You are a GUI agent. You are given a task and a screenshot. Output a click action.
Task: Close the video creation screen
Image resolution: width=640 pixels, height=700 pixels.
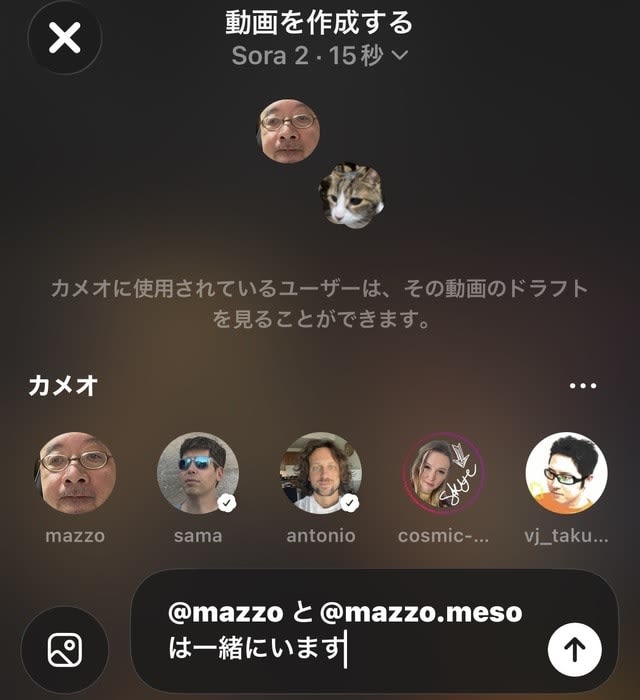[x=65, y=38]
